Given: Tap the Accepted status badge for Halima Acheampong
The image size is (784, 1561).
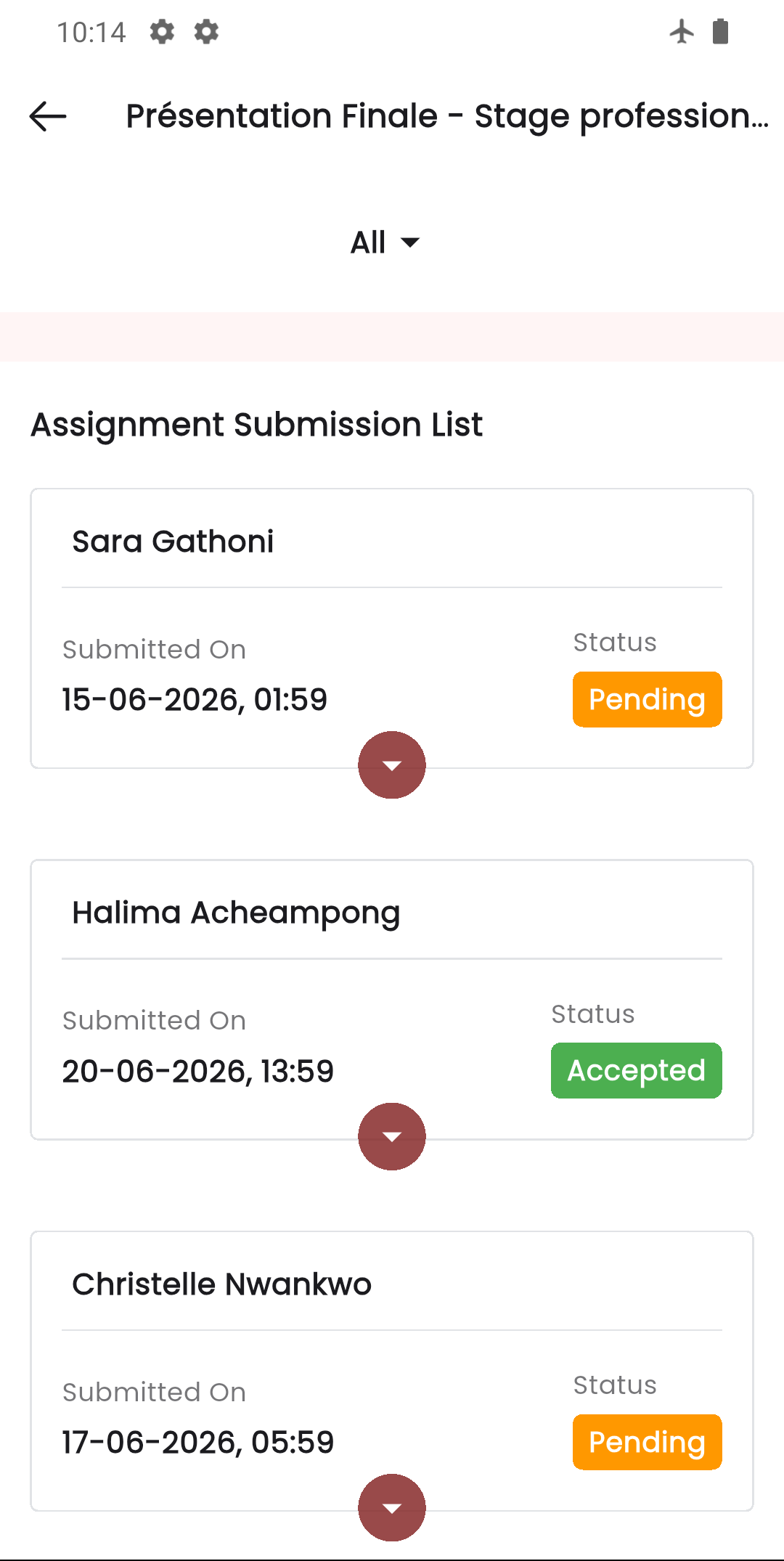Looking at the screenshot, I should [636, 1070].
